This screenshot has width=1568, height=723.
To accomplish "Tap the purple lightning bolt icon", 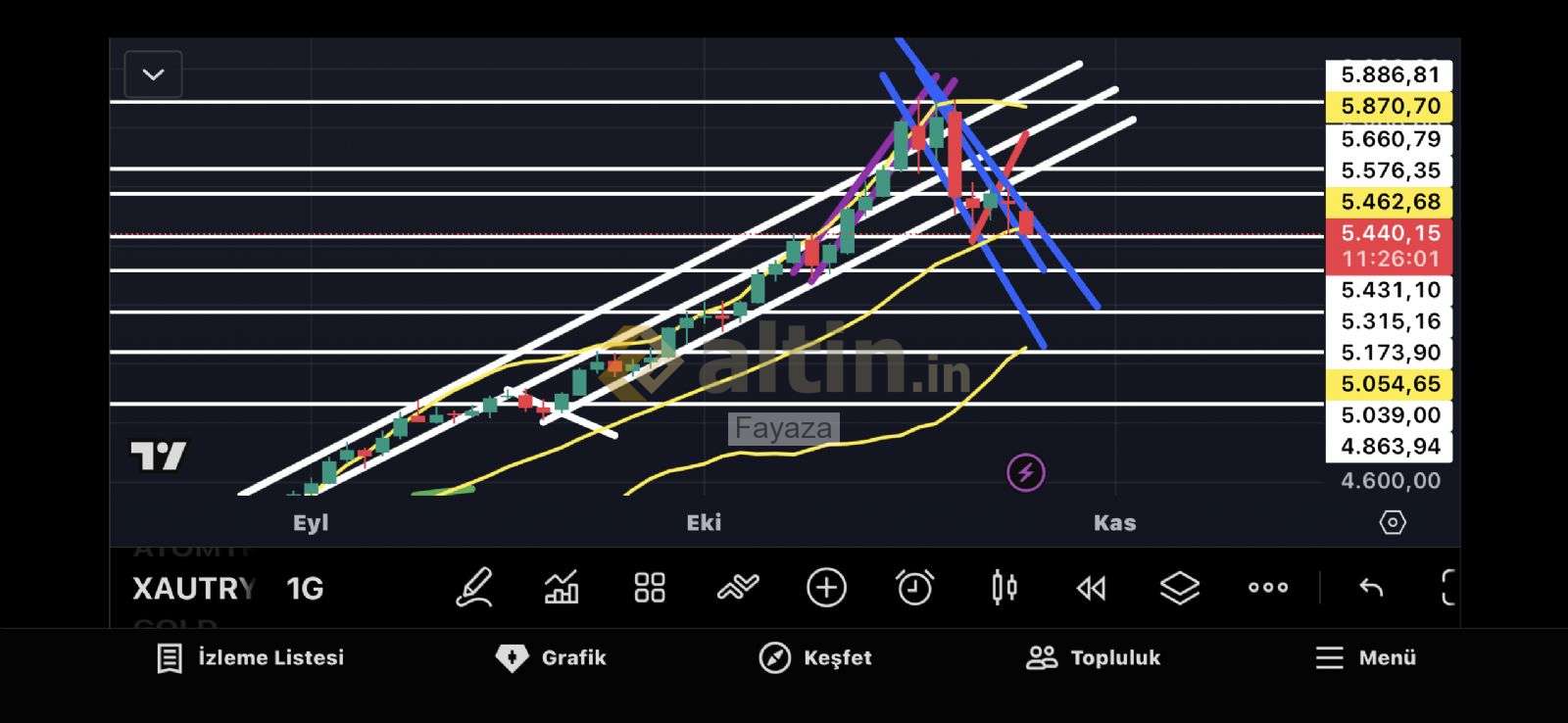I will 1026,473.
